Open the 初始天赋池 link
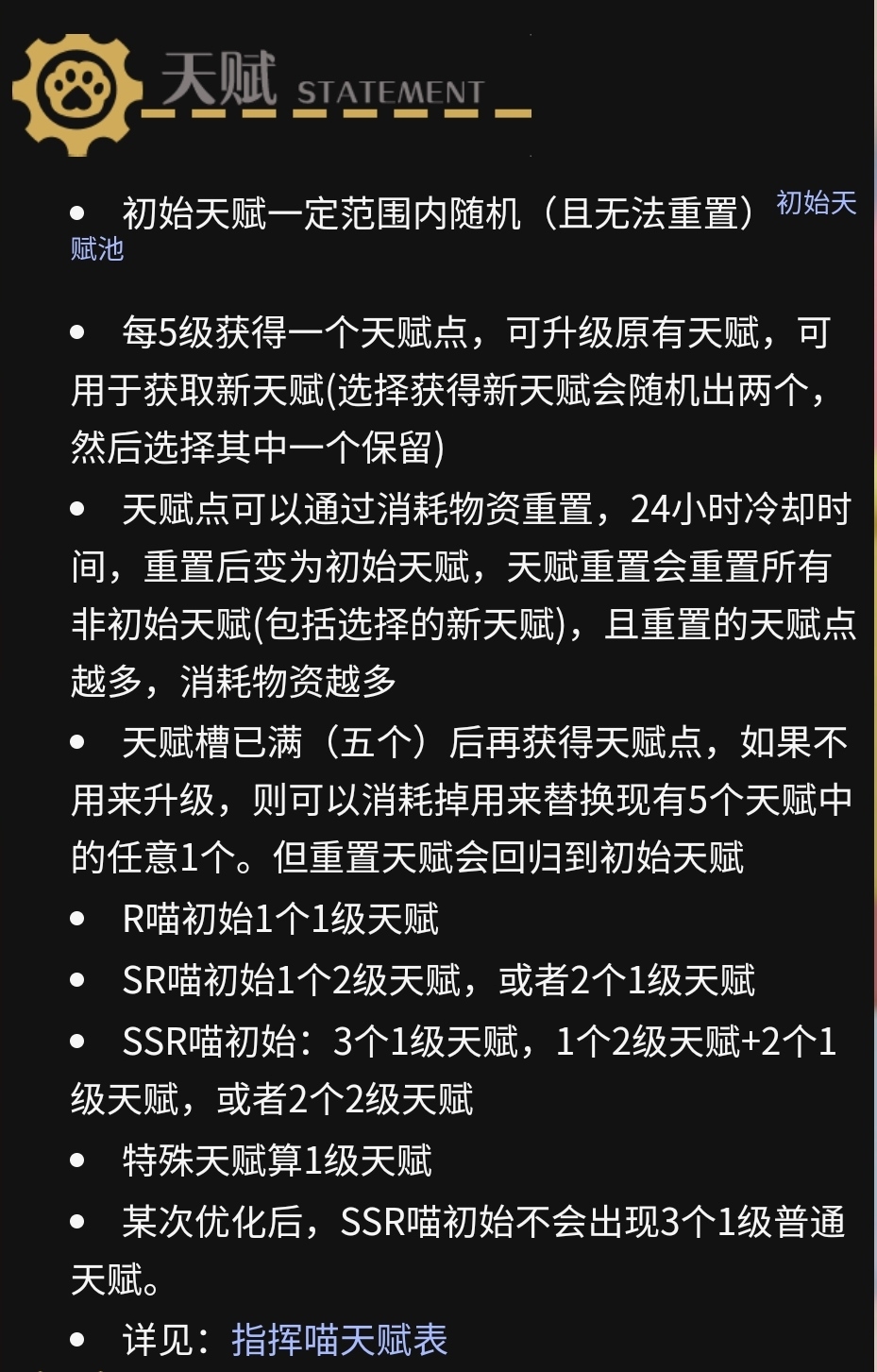This screenshot has height=1372, width=877. click(x=816, y=203)
